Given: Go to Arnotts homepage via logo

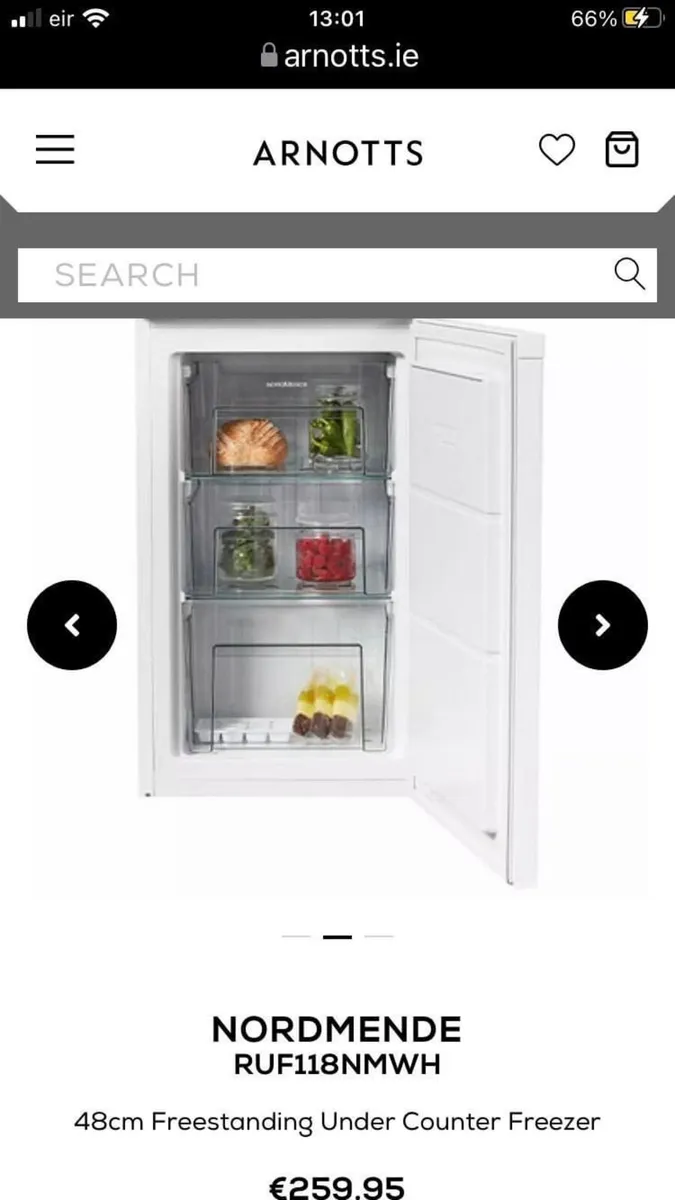Looking at the screenshot, I should 338,153.
